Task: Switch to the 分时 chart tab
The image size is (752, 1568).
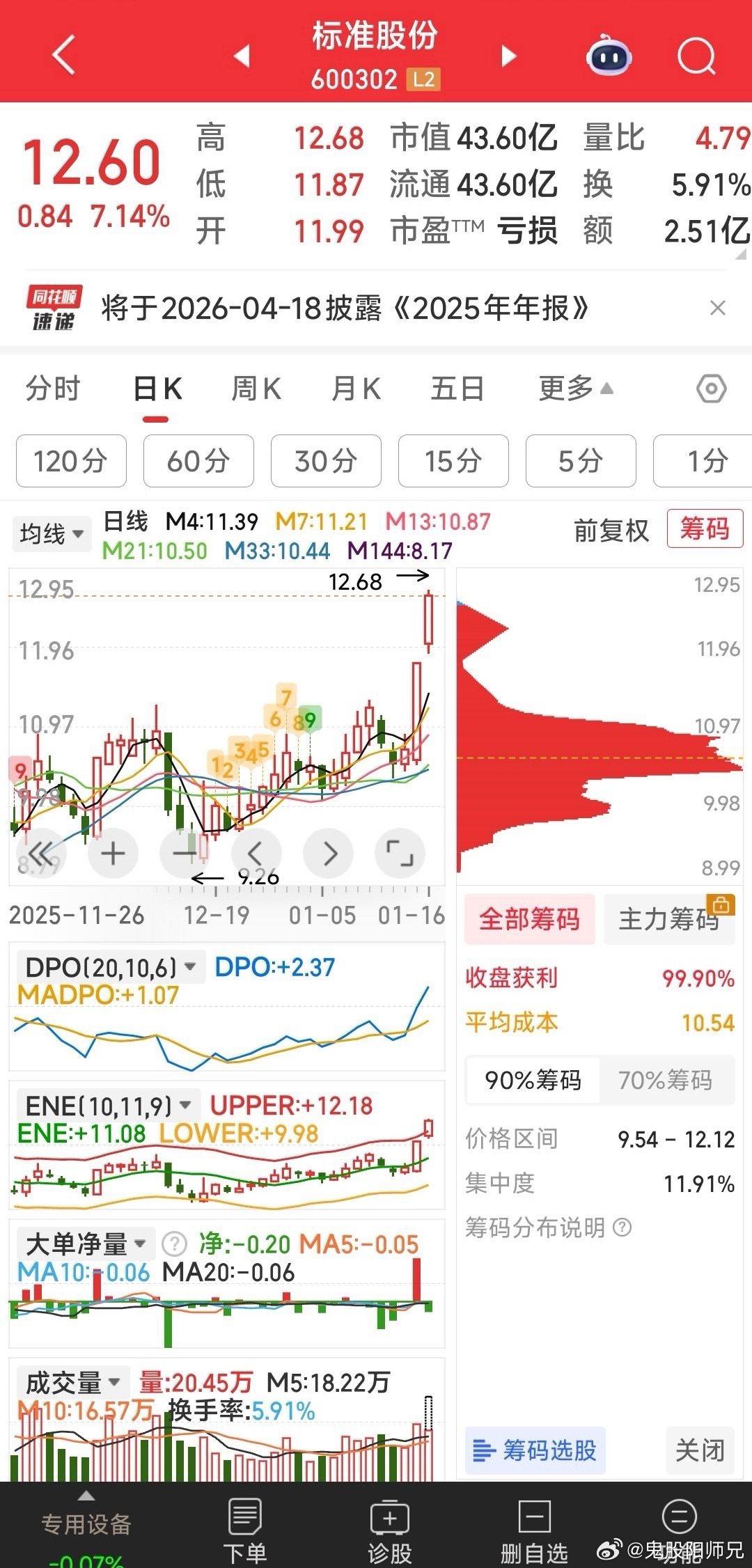Action: pyautogui.click(x=53, y=389)
